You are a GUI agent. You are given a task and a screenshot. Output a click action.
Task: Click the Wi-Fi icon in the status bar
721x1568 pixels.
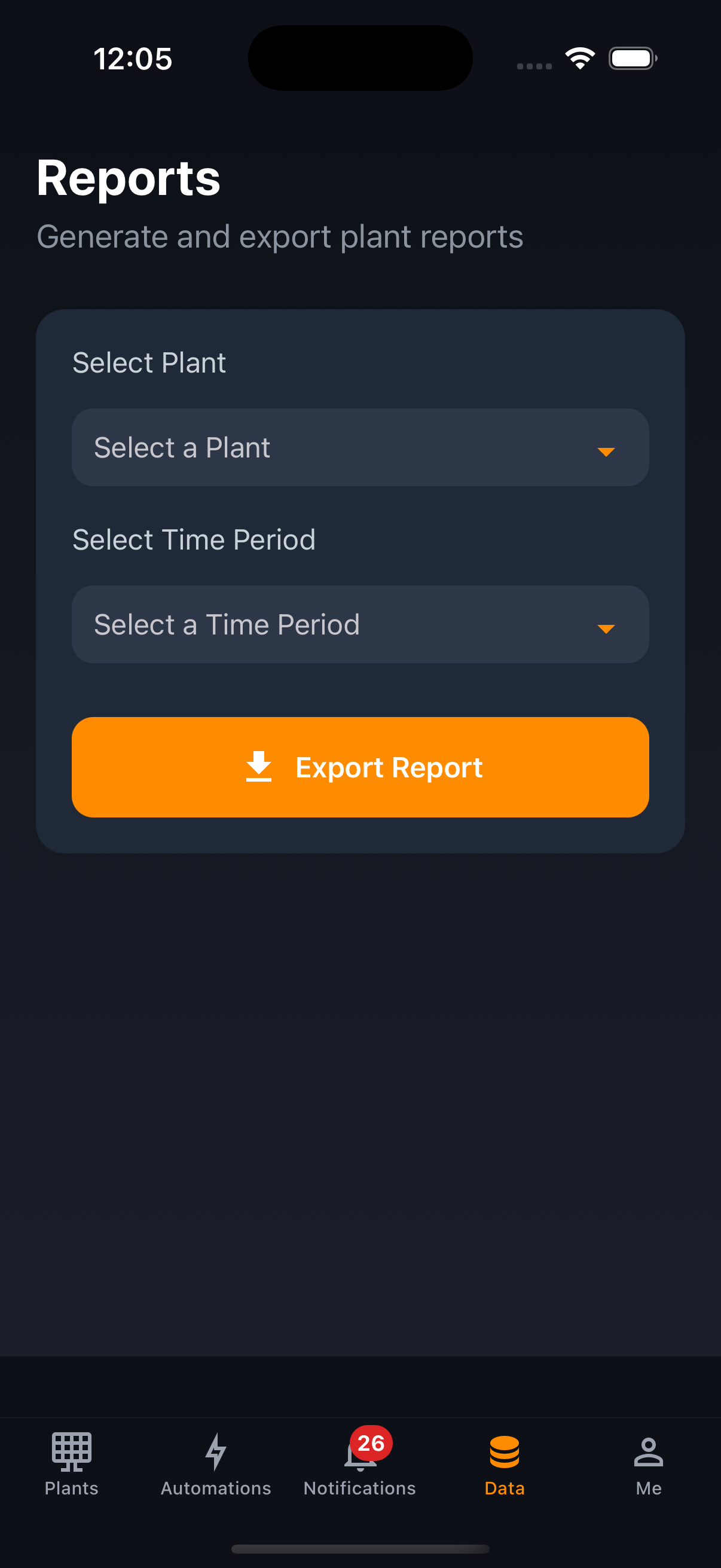580,57
